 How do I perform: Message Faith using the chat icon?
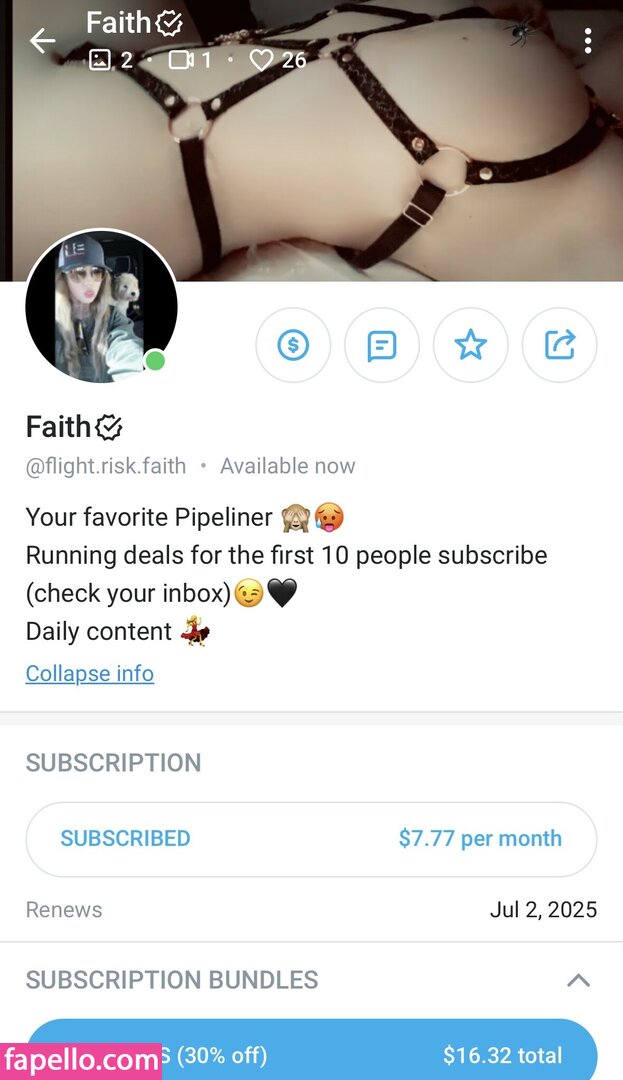click(381, 346)
